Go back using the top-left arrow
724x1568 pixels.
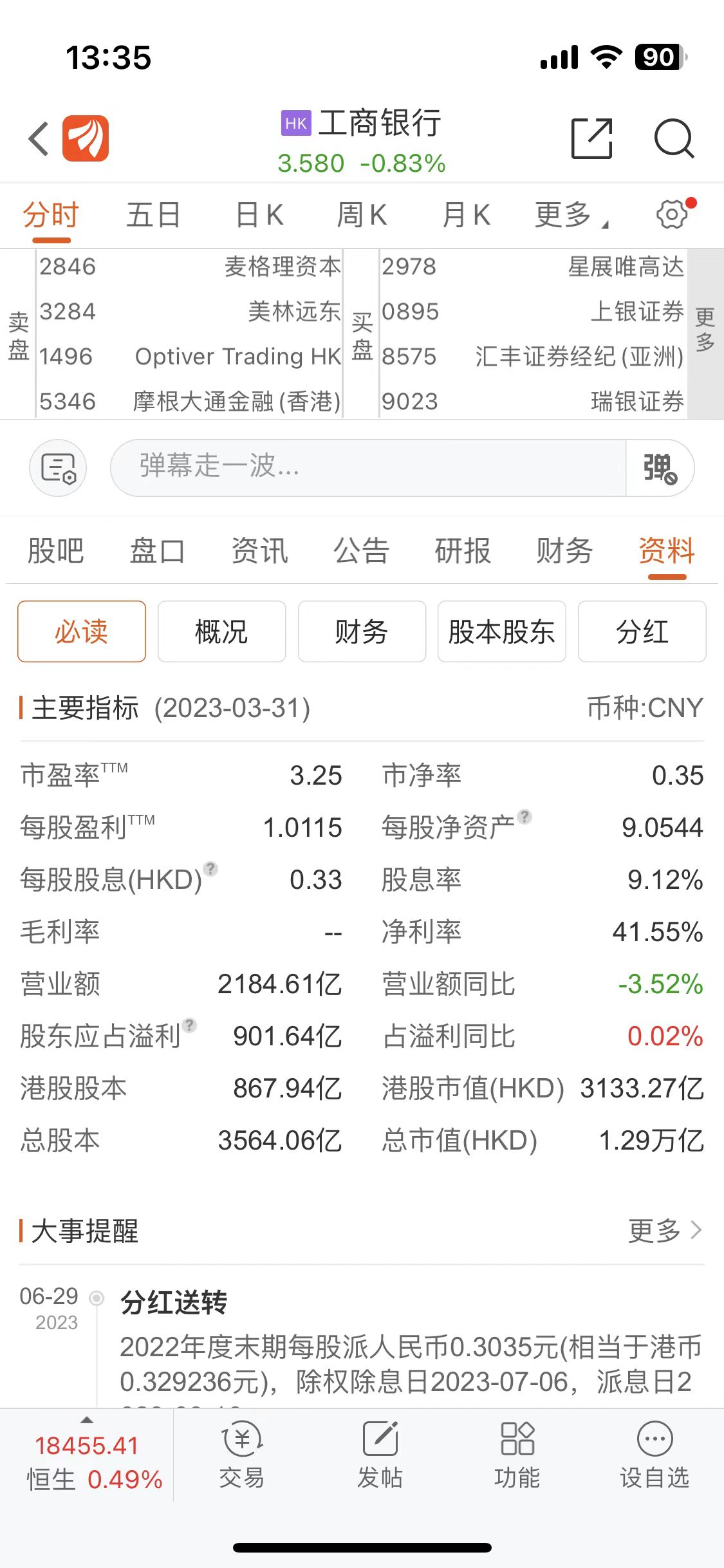(x=39, y=138)
